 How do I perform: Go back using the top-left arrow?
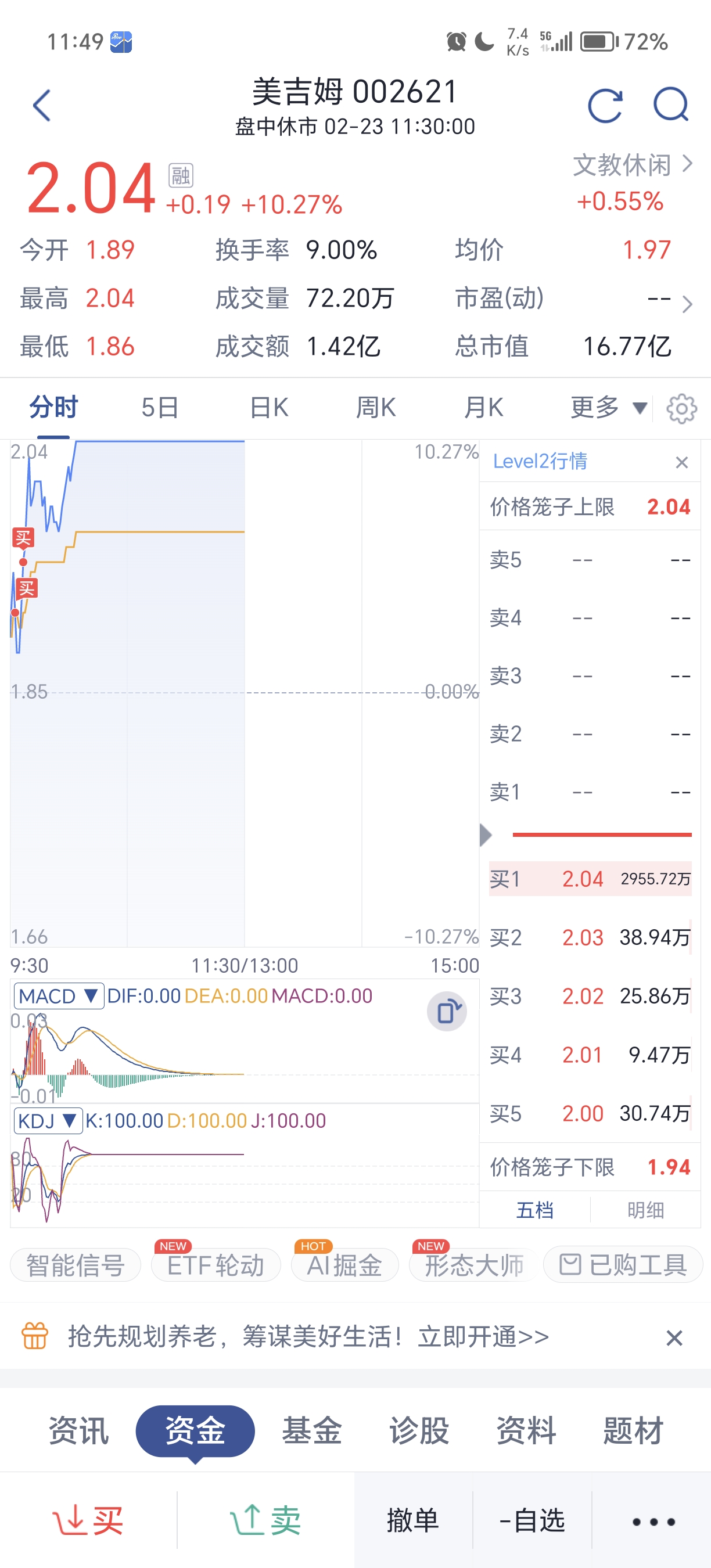pyautogui.click(x=41, y=106)
